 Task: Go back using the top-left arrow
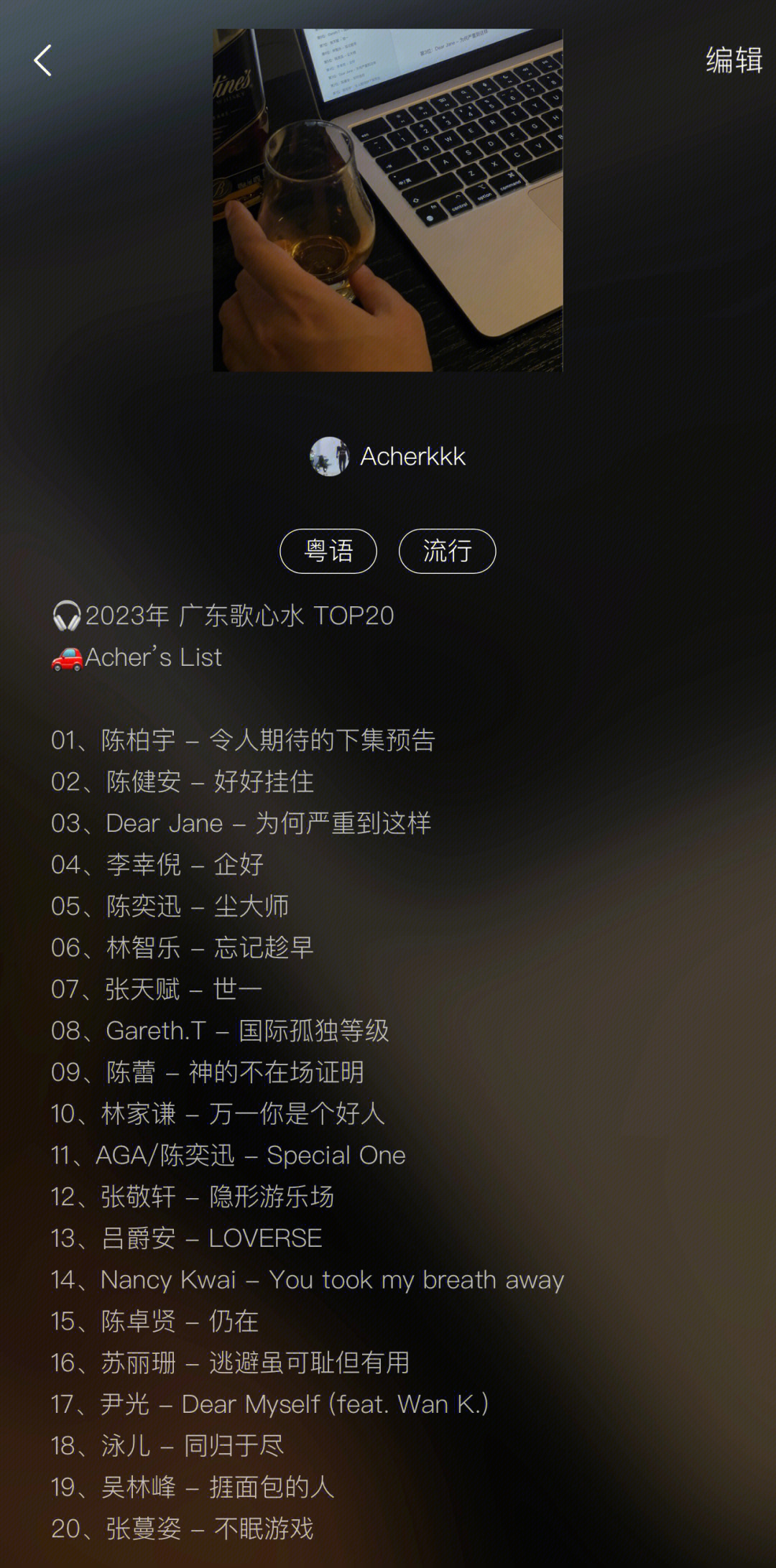coord(43,60)
